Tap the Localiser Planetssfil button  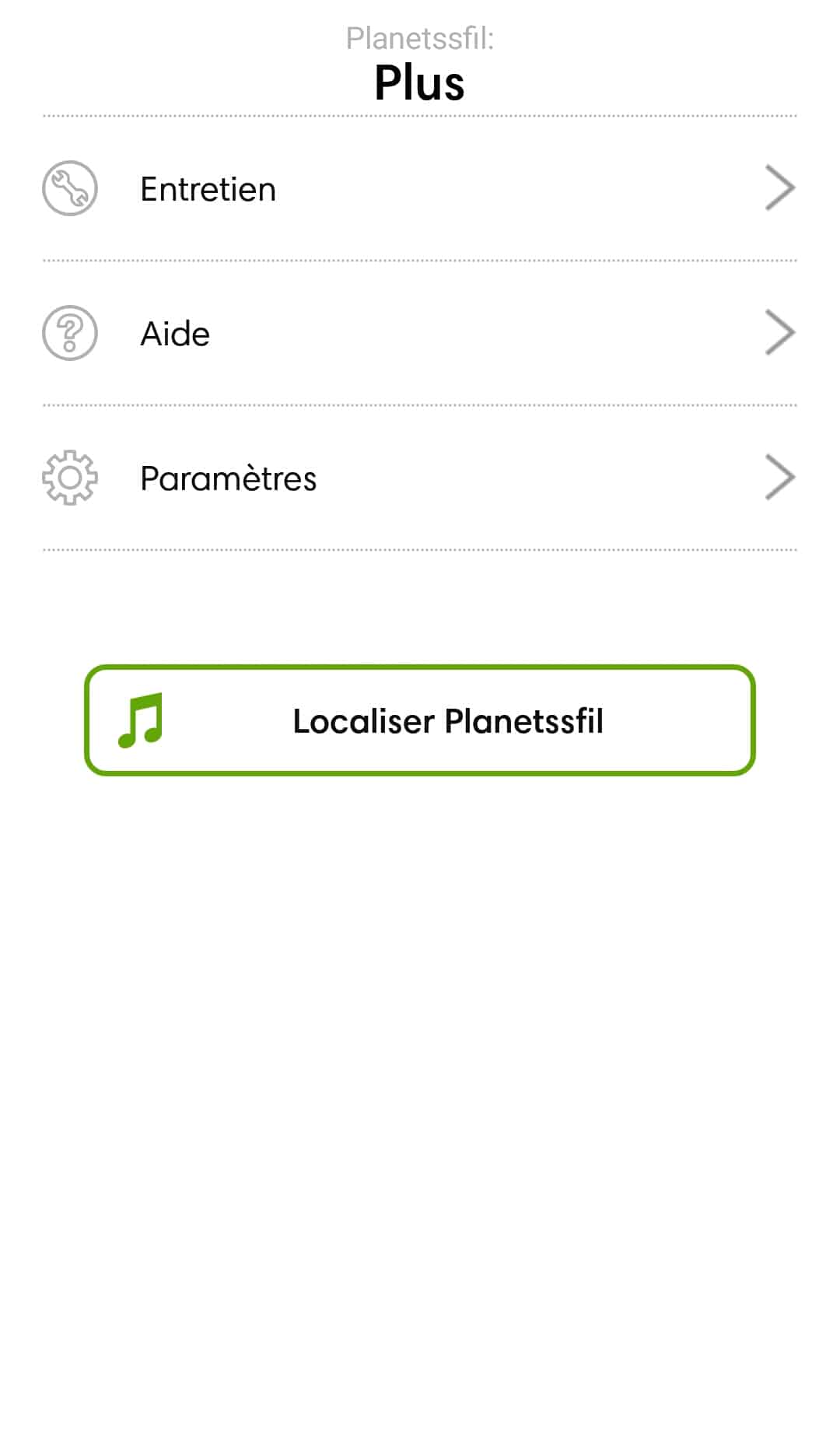click(x=420, y=720)
